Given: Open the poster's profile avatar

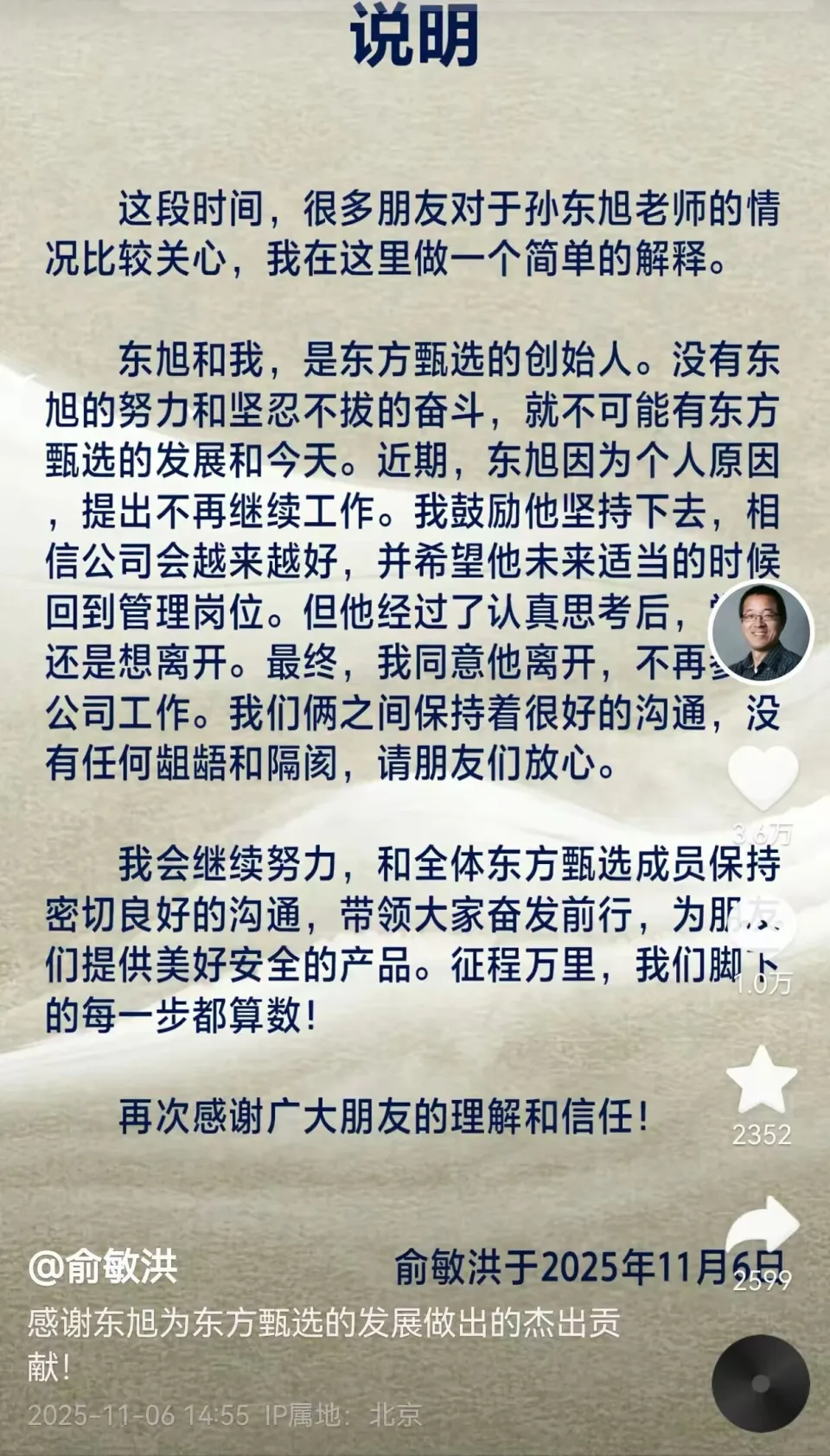Looking at the screenshot, I should pyautogui.click(x=761, y=632).
